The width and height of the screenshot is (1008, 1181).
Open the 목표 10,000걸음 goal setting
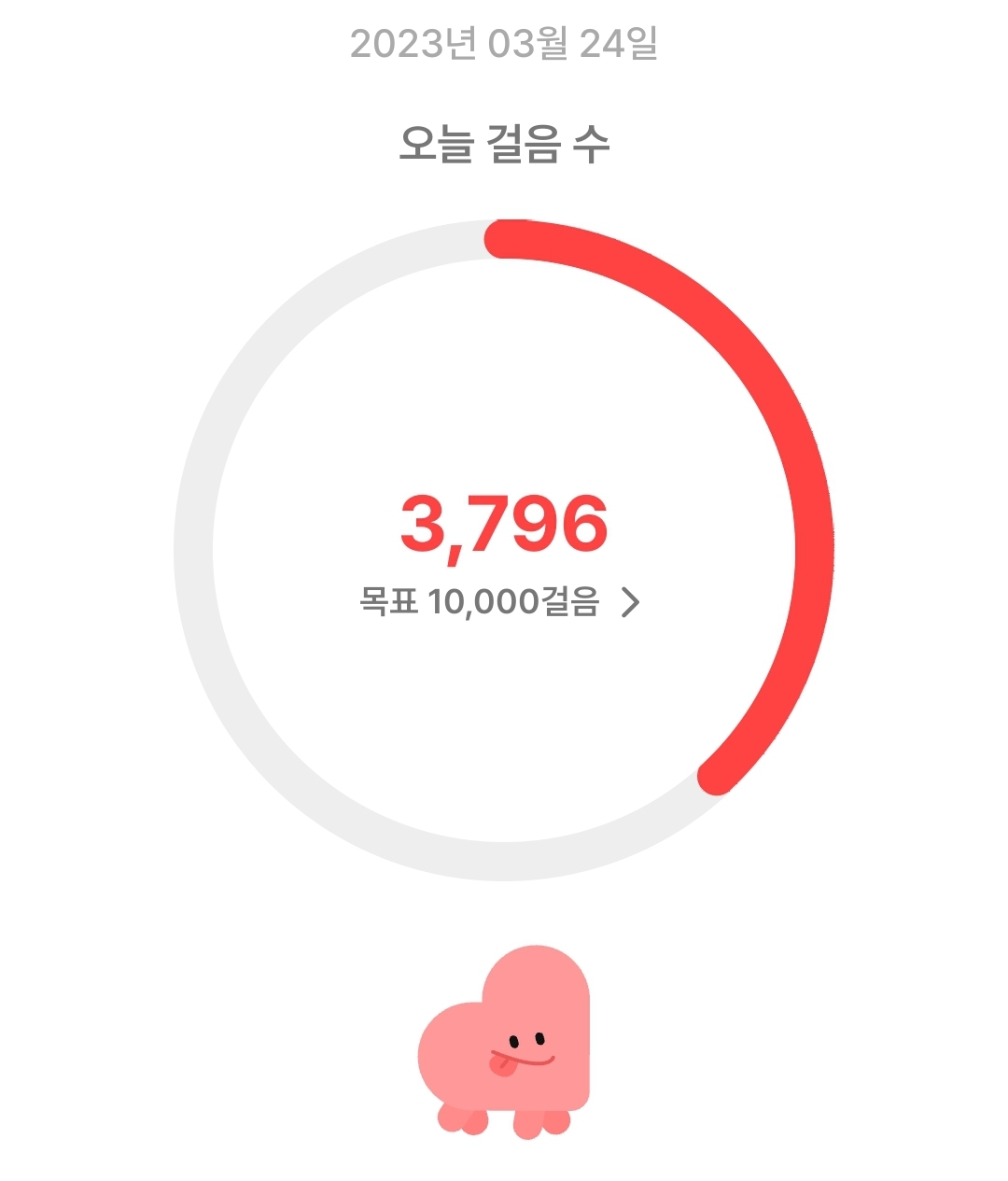click(x=501, y=602)
